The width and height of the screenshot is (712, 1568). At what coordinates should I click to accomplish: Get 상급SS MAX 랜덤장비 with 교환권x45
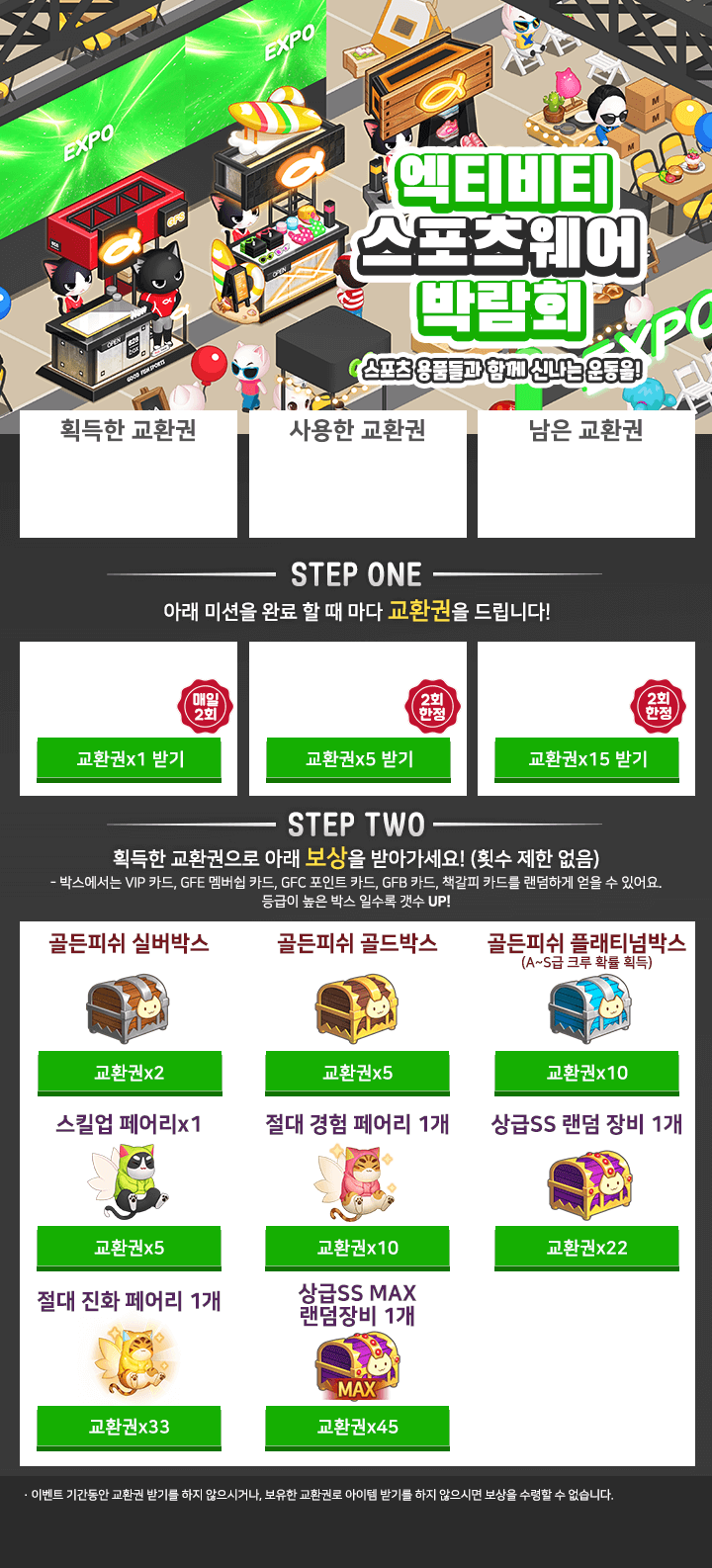point(358,1428)
